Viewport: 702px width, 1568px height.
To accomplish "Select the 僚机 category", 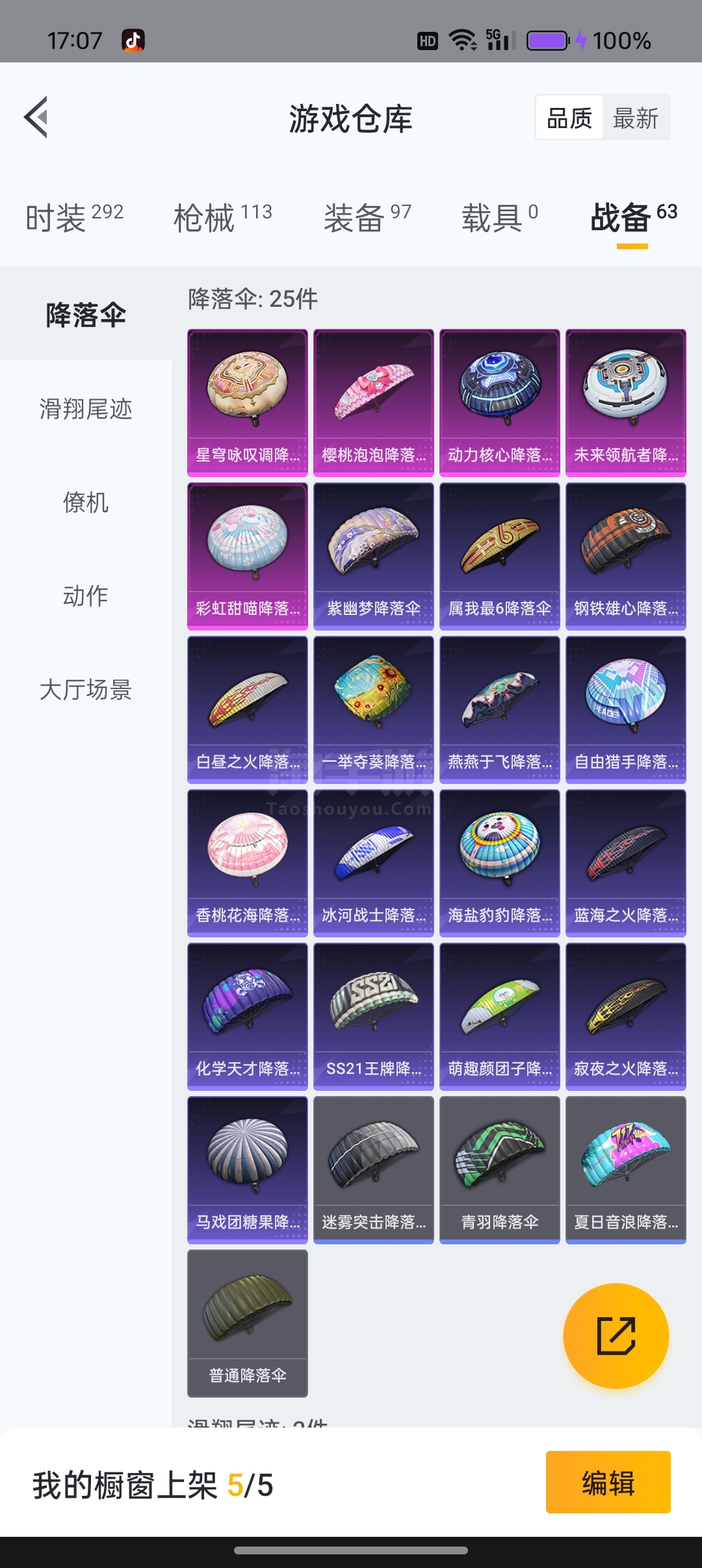I will coord(86,503).
